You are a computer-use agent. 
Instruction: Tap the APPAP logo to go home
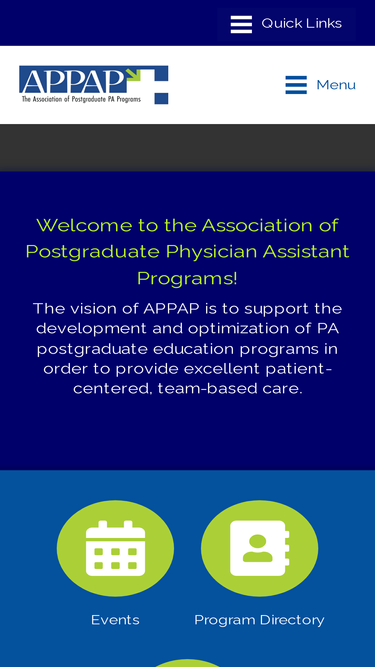[94, 85]
